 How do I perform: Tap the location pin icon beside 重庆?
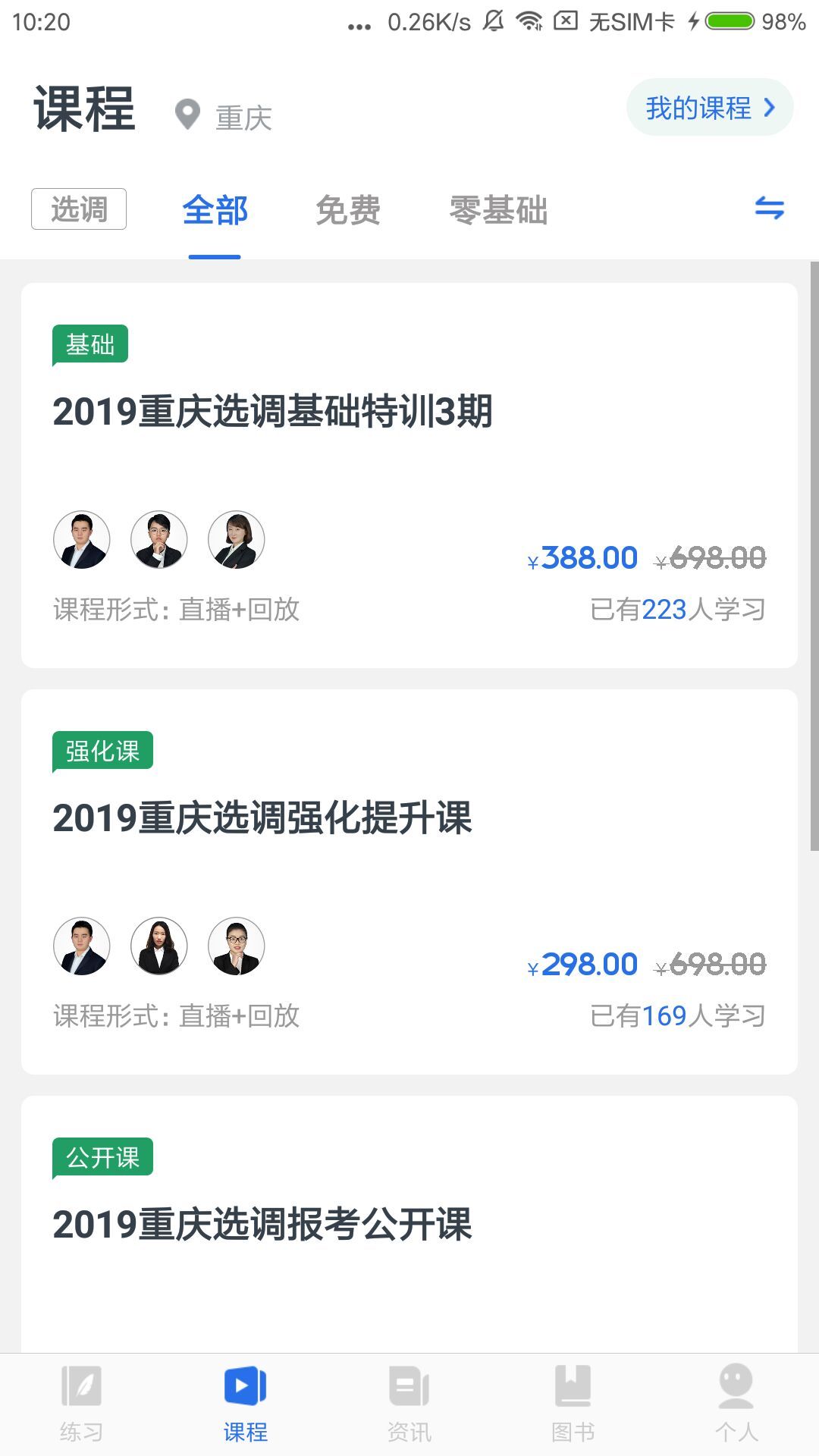[x=184, y=114]
